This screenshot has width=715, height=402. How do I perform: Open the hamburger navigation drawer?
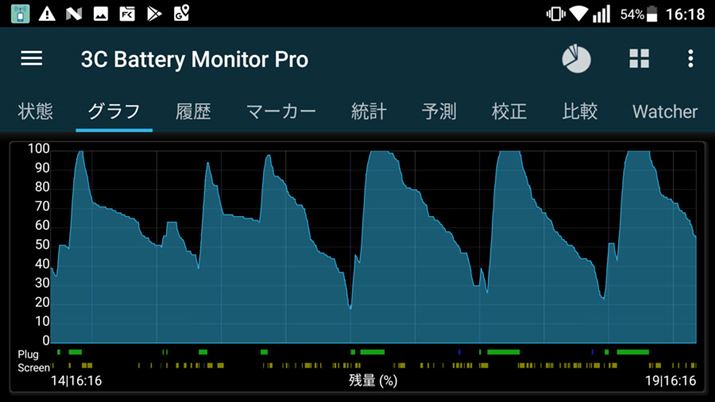32,58
